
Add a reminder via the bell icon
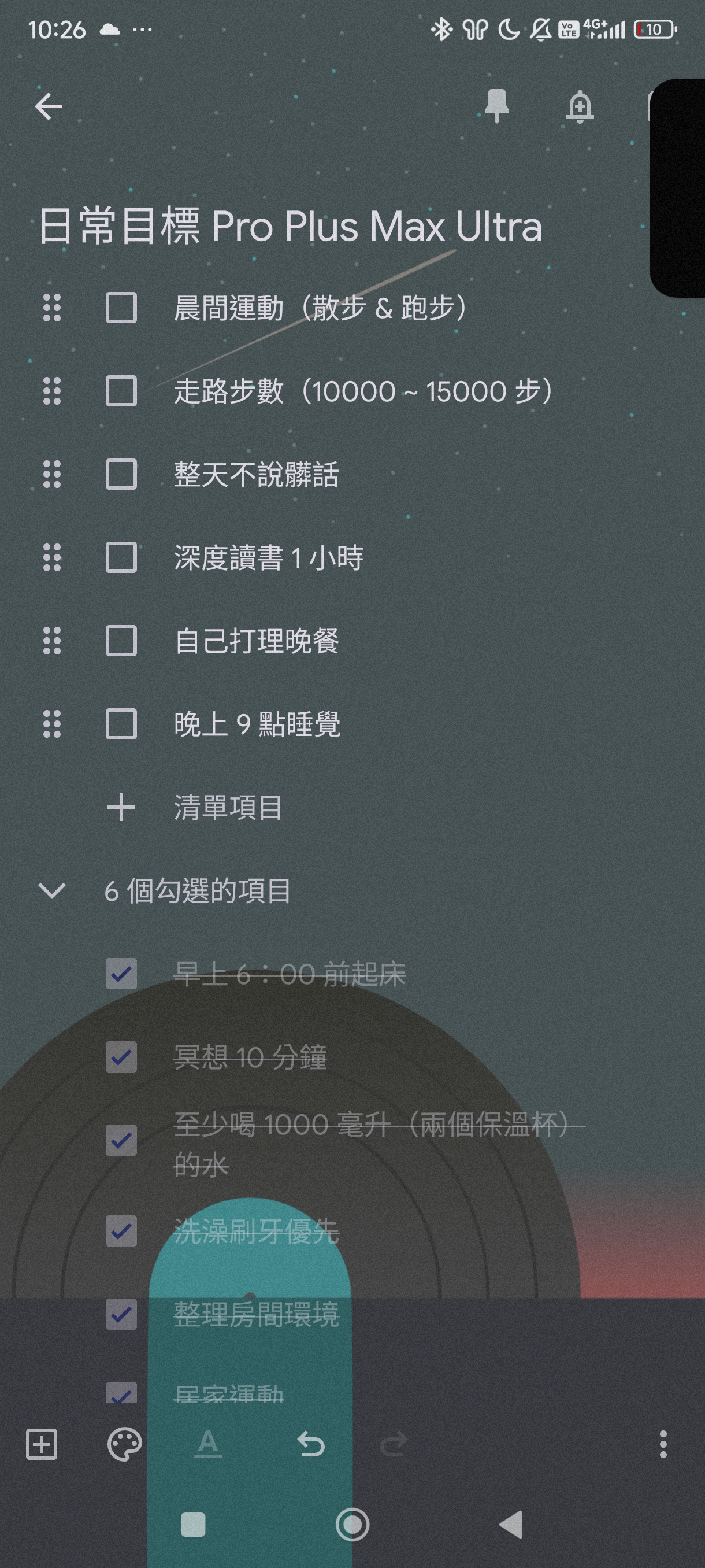580,106
